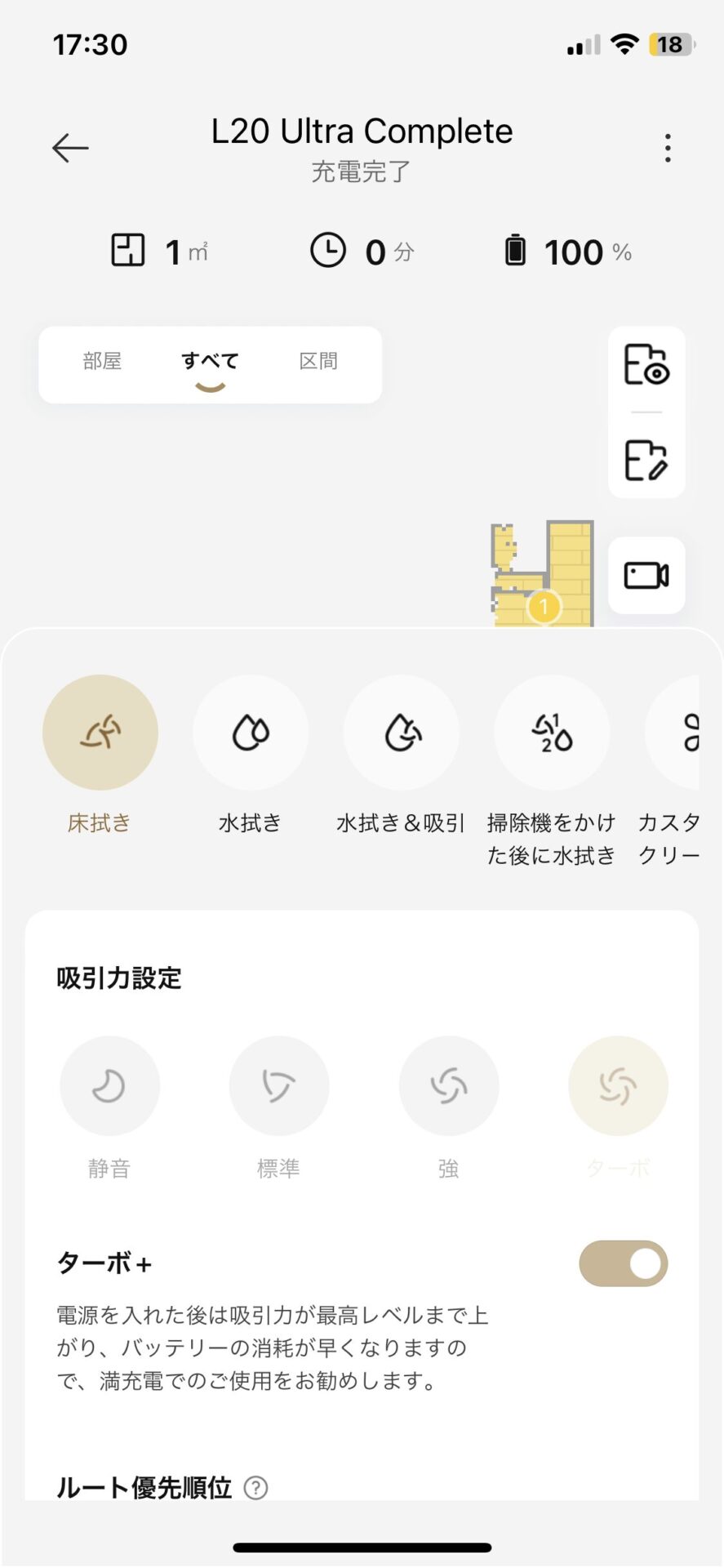Turn off the ターボ＋ switch
Image resolution: width=724 pixels, height=1568 pixels.
pyautogui.click(x=624, y=1263)
